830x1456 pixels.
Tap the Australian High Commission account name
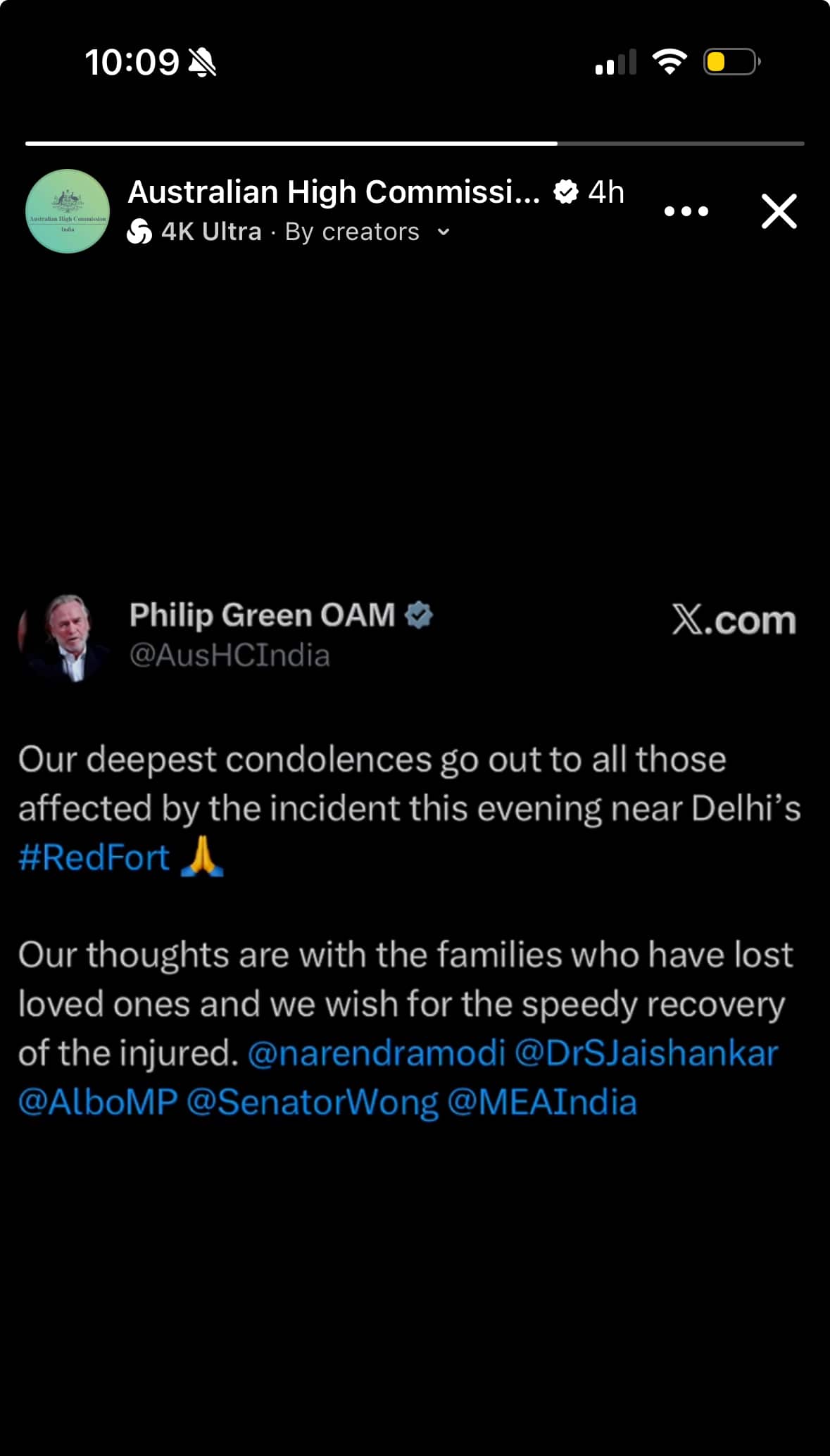(x=333, y=192)
